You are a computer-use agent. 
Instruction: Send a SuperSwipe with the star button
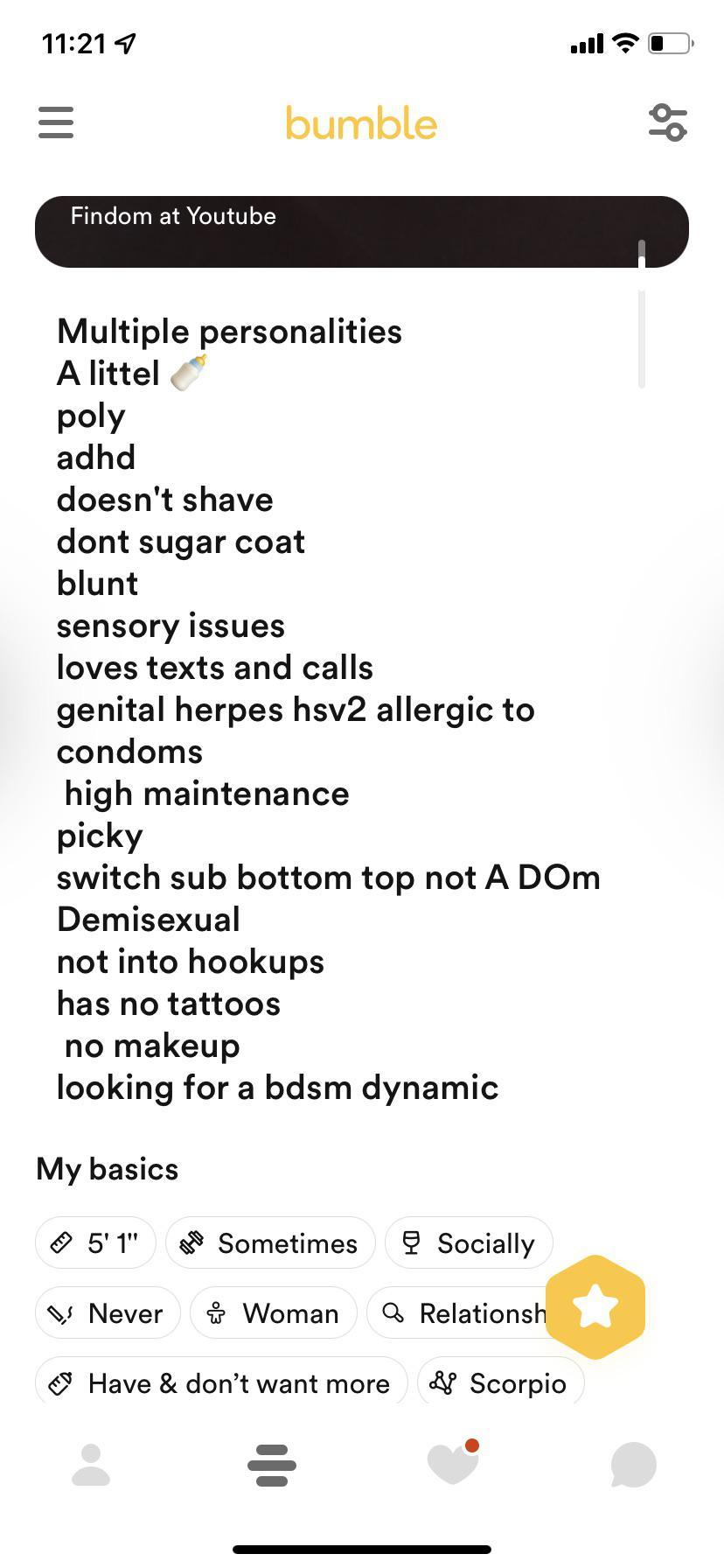click(x=595, y=1306)
